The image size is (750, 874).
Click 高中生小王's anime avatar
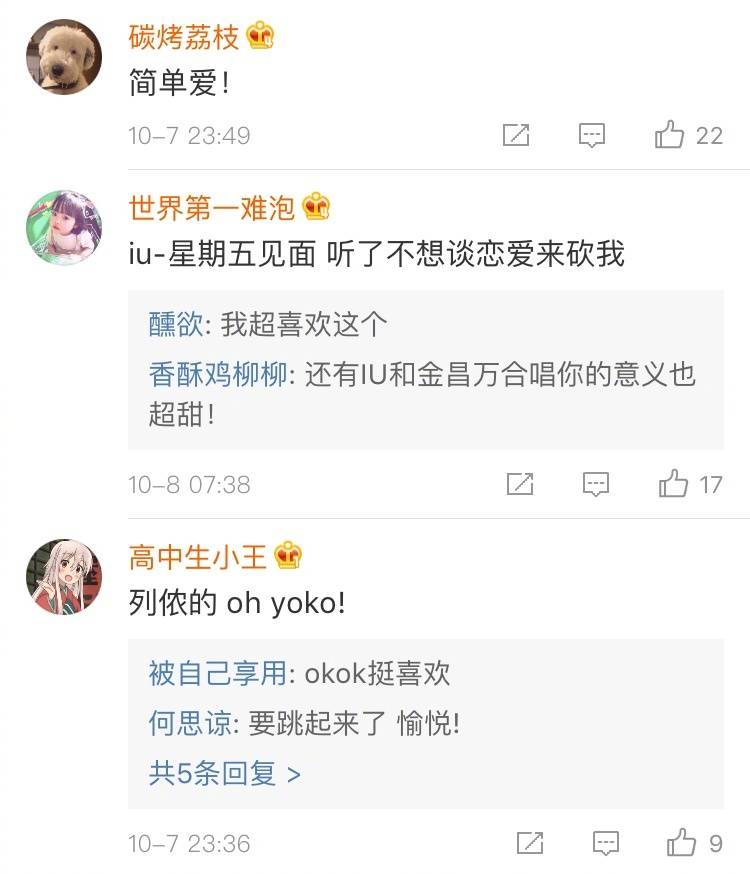[x=63, y=578]
